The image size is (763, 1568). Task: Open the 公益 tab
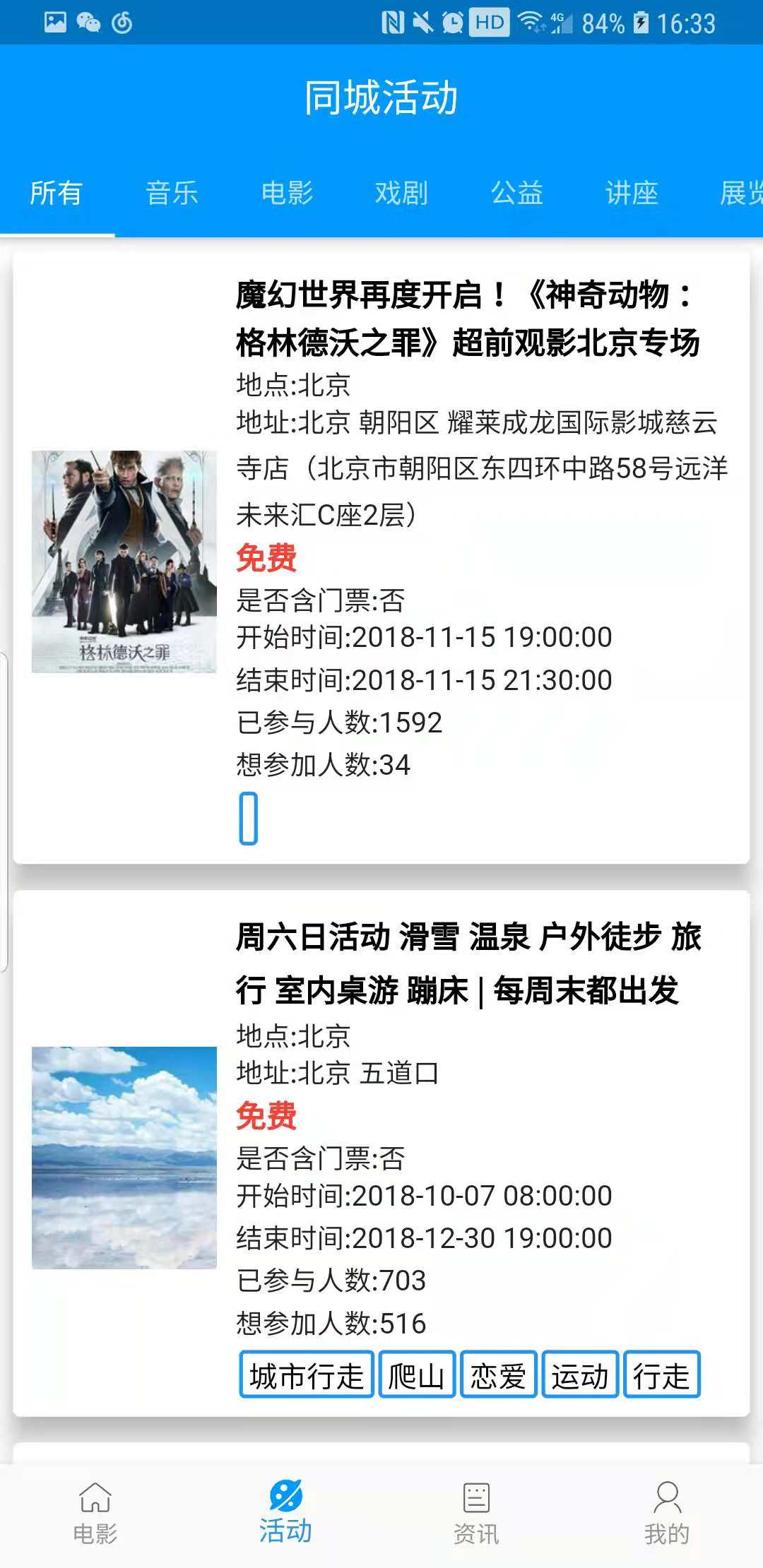pos(517,193)
